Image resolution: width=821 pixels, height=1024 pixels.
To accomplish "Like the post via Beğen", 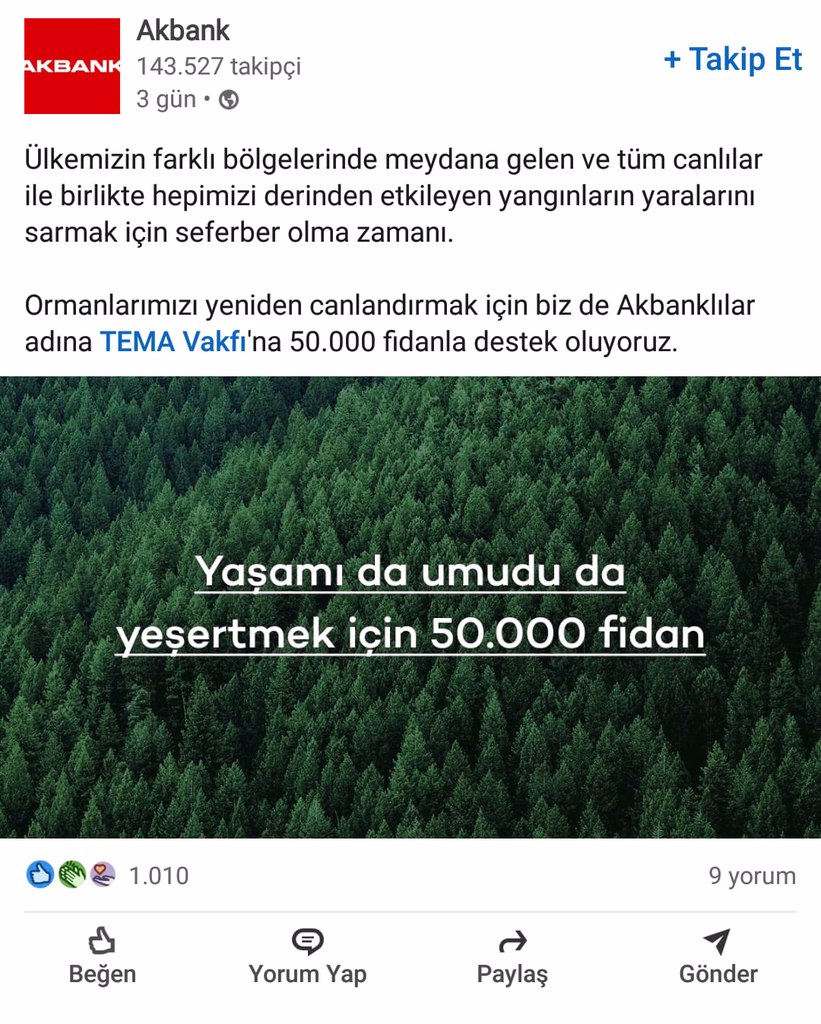I will click(103, 955).
